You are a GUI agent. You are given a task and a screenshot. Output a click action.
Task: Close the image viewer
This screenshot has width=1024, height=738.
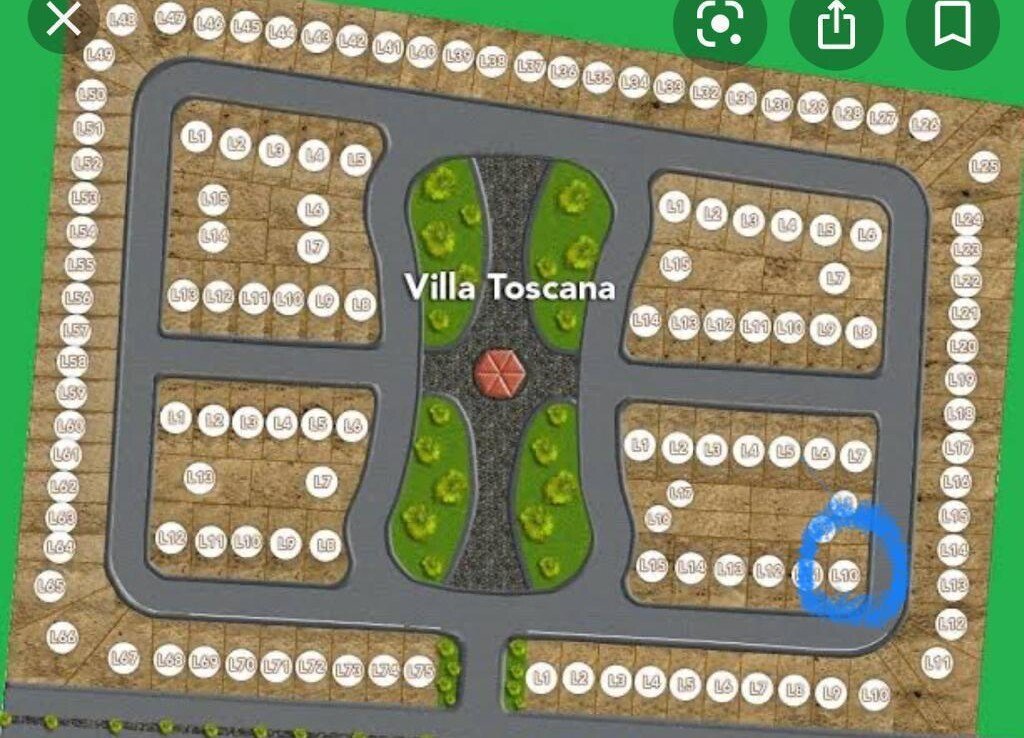(x=62, y=19)
